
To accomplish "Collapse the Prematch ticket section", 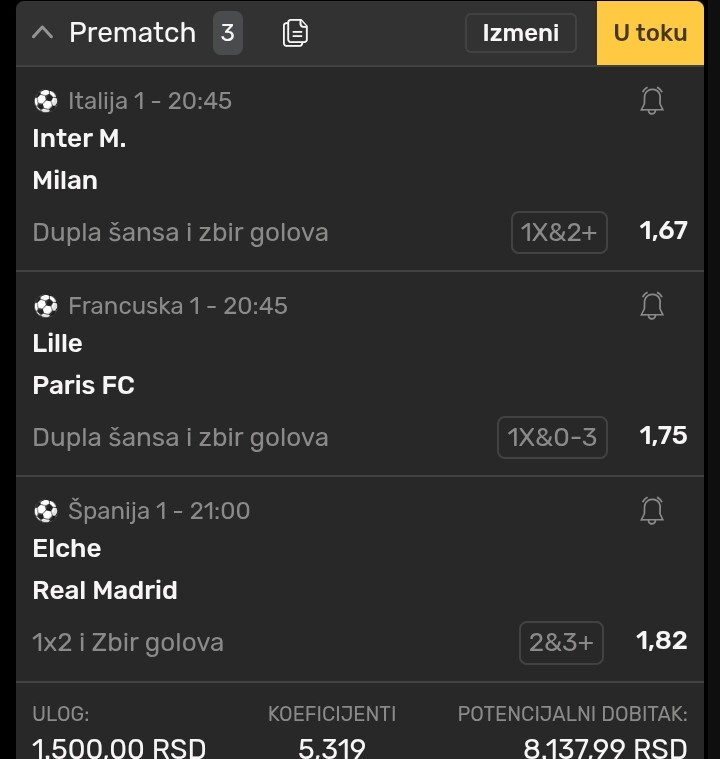I will [42, 33].
